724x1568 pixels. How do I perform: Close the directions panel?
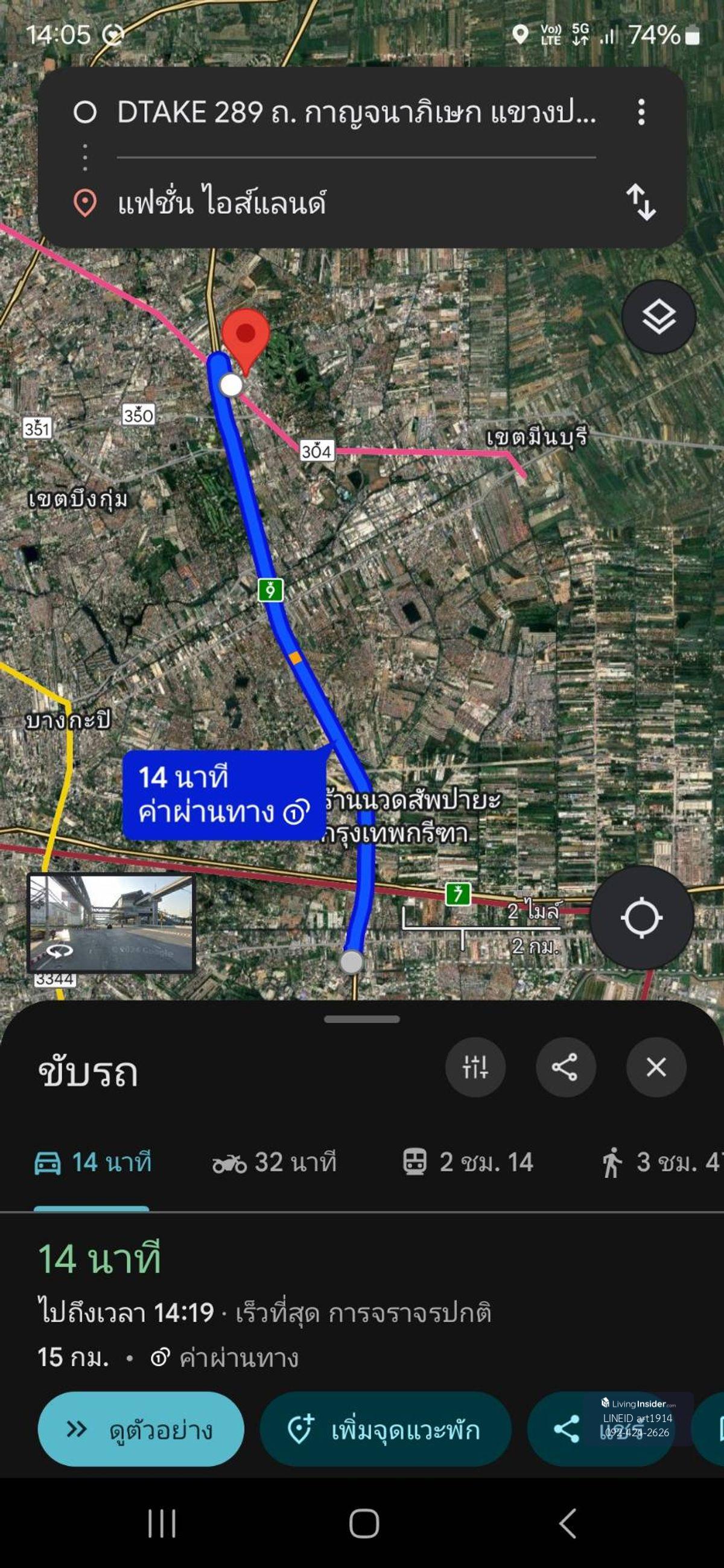click(656, 1067)
